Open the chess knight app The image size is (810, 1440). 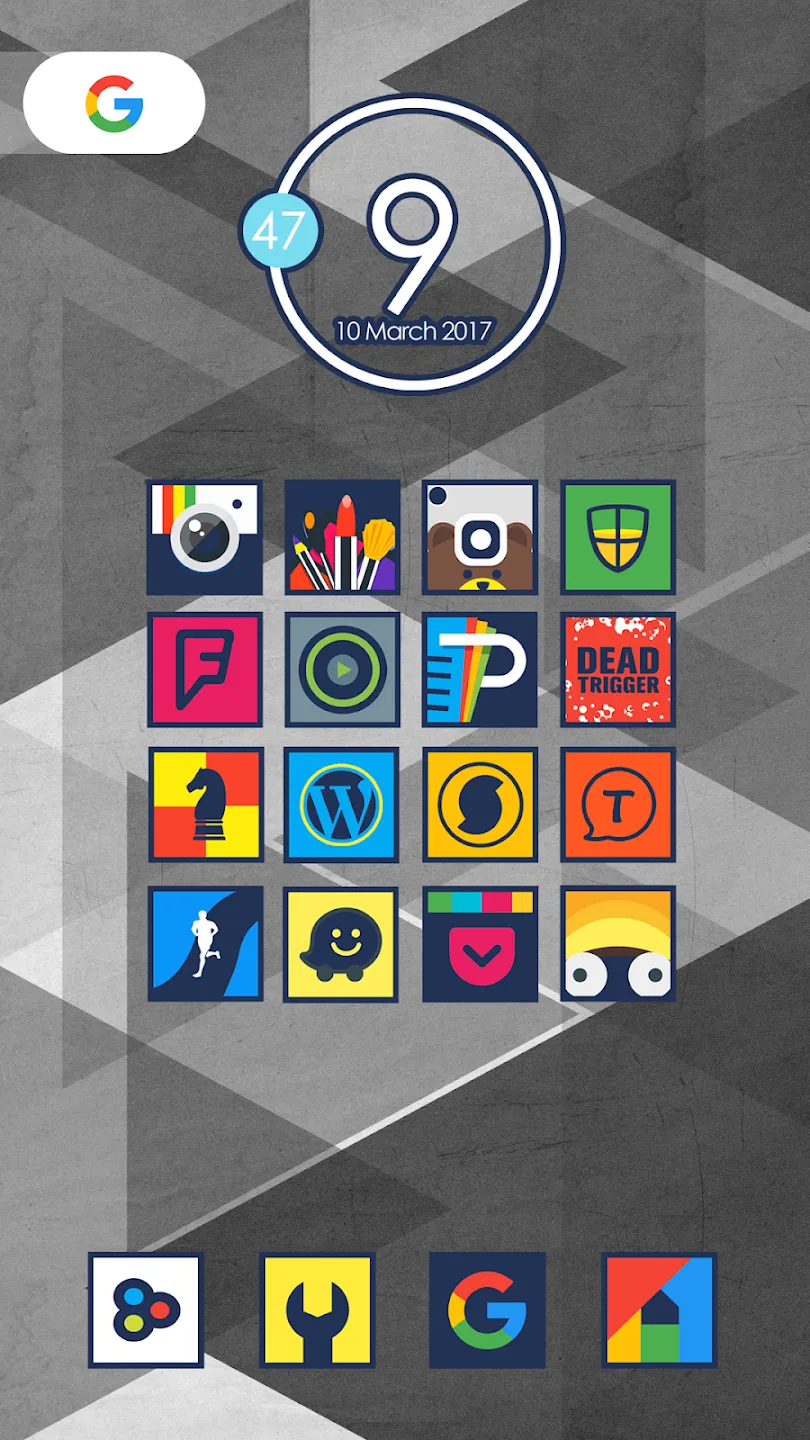pyautogui.click(x=206, y=804)
